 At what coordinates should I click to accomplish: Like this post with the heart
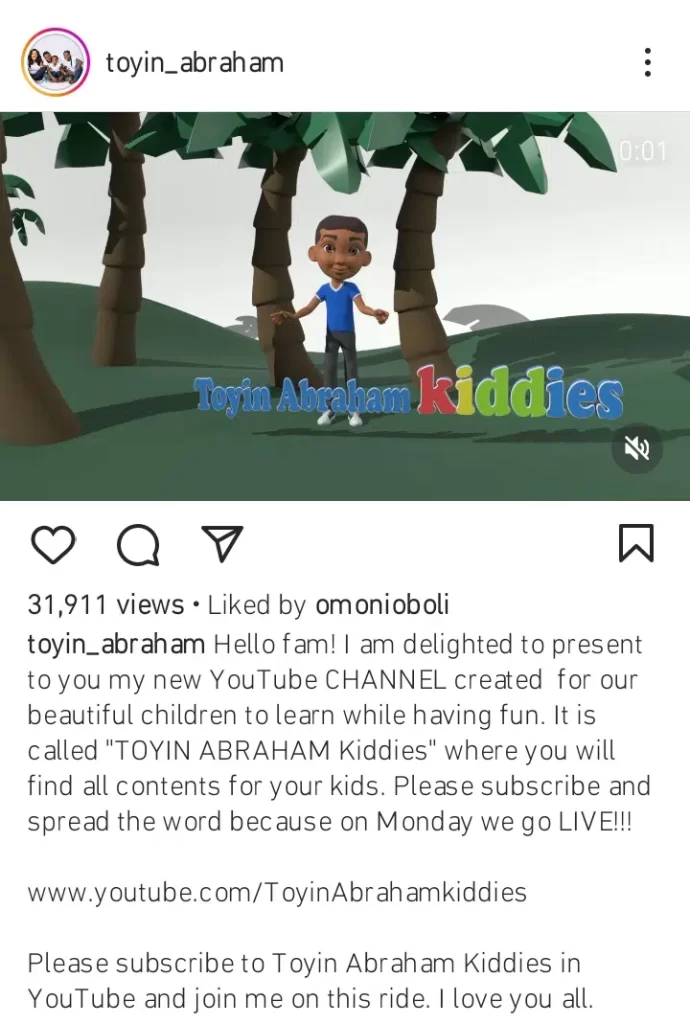[x=53, y=544]
